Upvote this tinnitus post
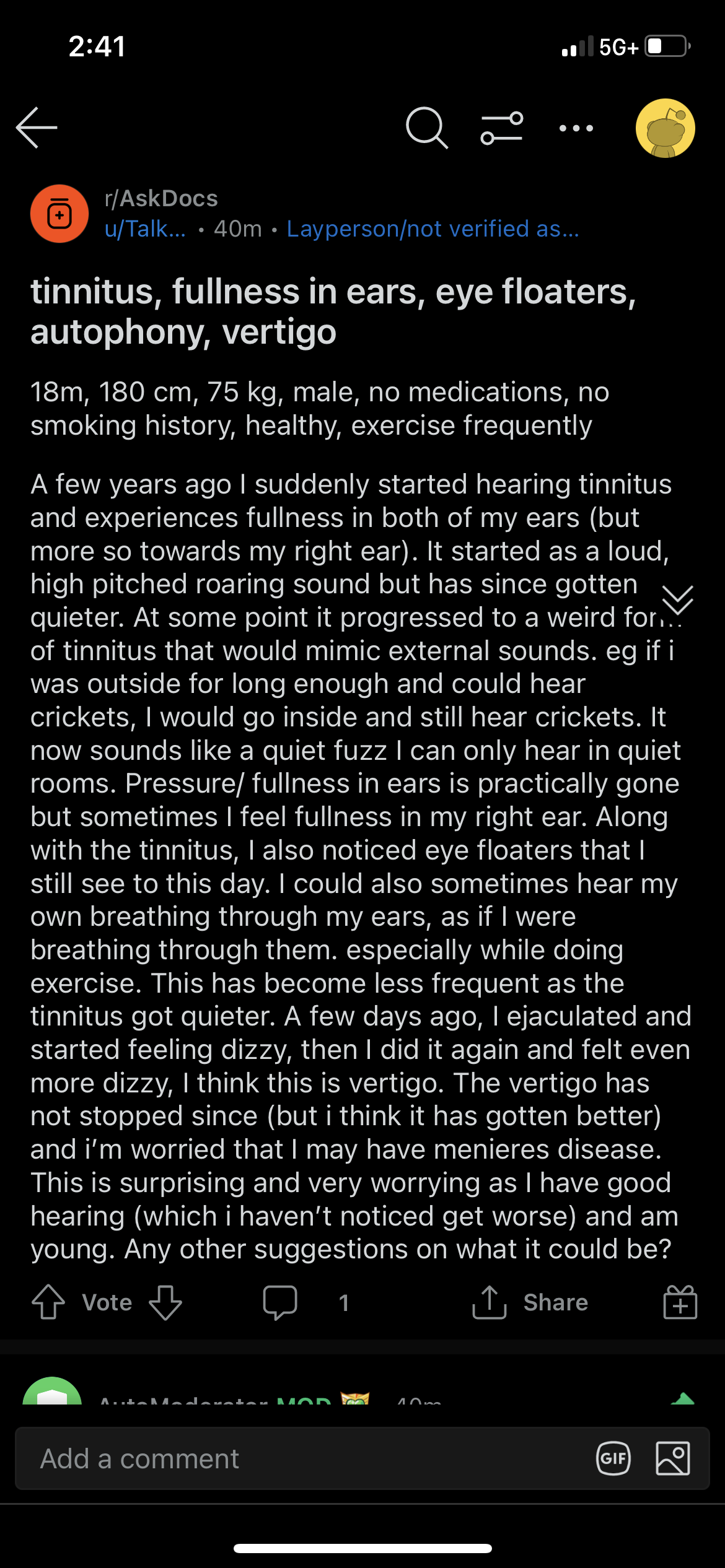 tap(48, 1302)
